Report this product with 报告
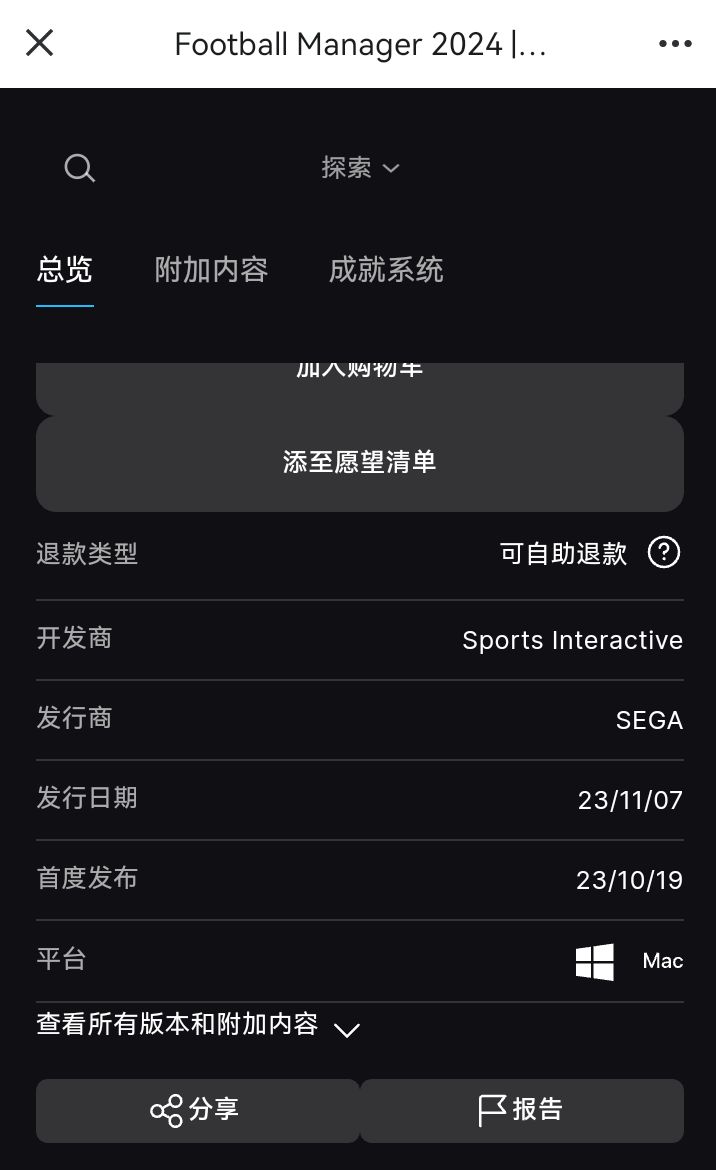The height and width of the screenshot is (1170, 716). click(x=521, y=1110)
